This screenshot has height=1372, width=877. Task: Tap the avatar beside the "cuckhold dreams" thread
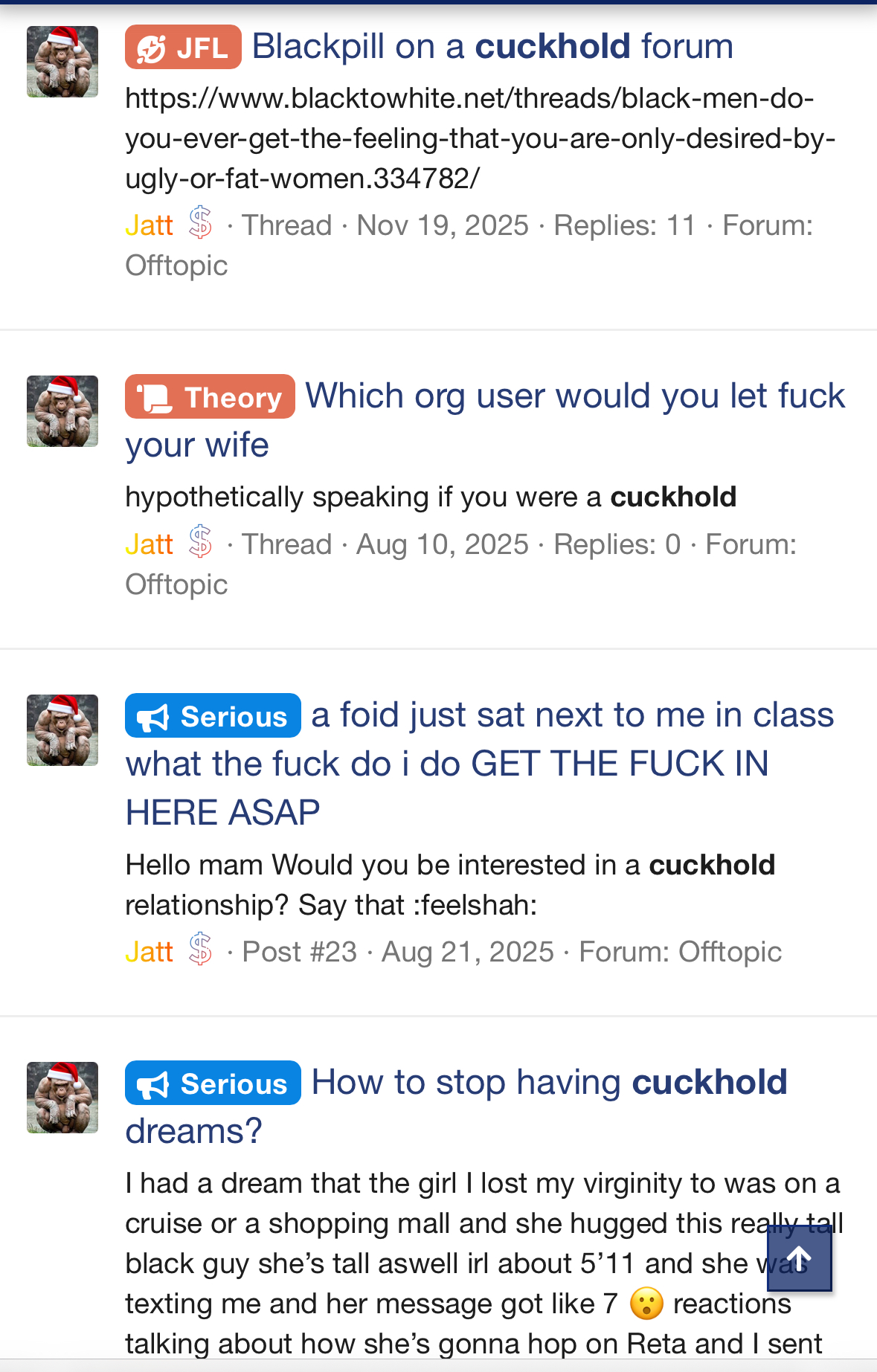pyautogui.click(x=62, y=1098)
